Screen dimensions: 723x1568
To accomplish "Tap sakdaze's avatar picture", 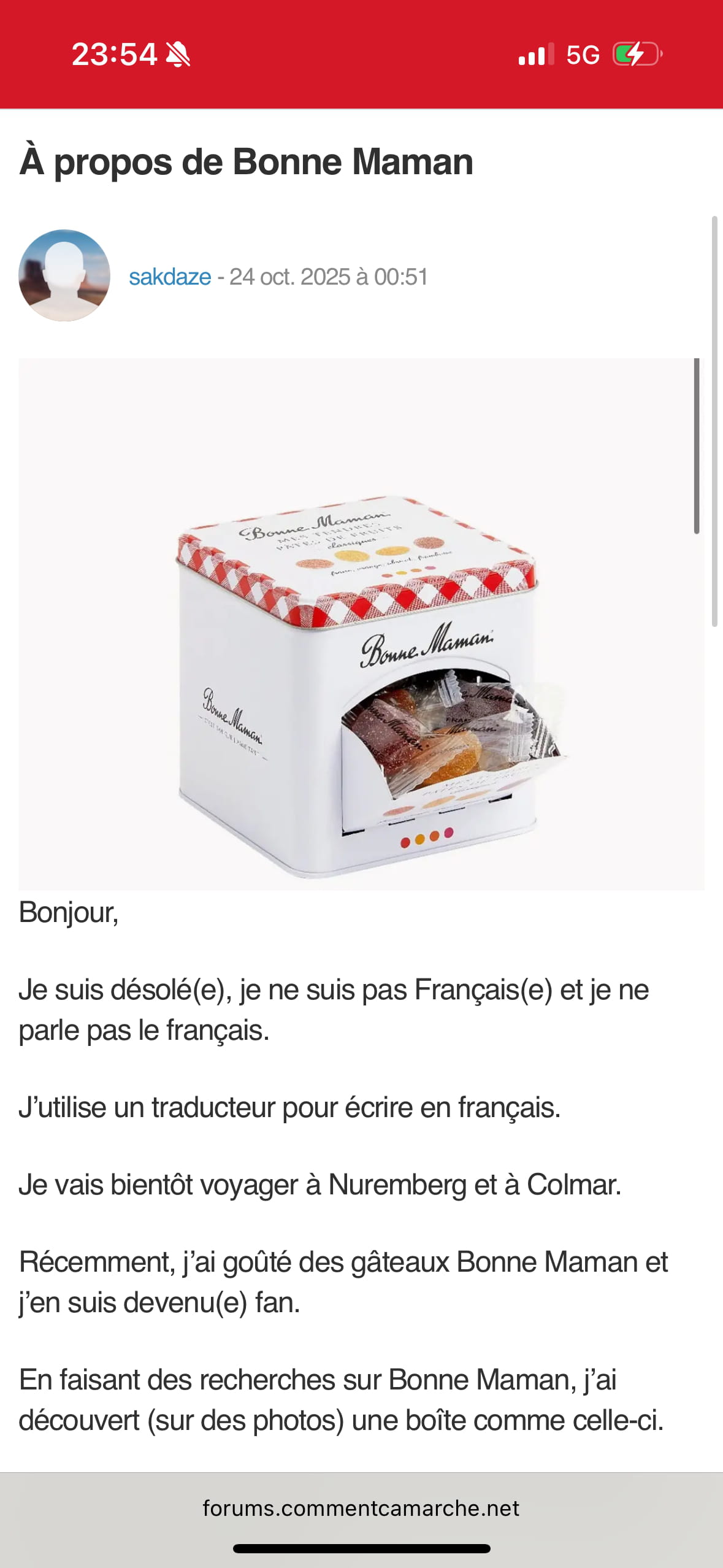I will 64,275.
